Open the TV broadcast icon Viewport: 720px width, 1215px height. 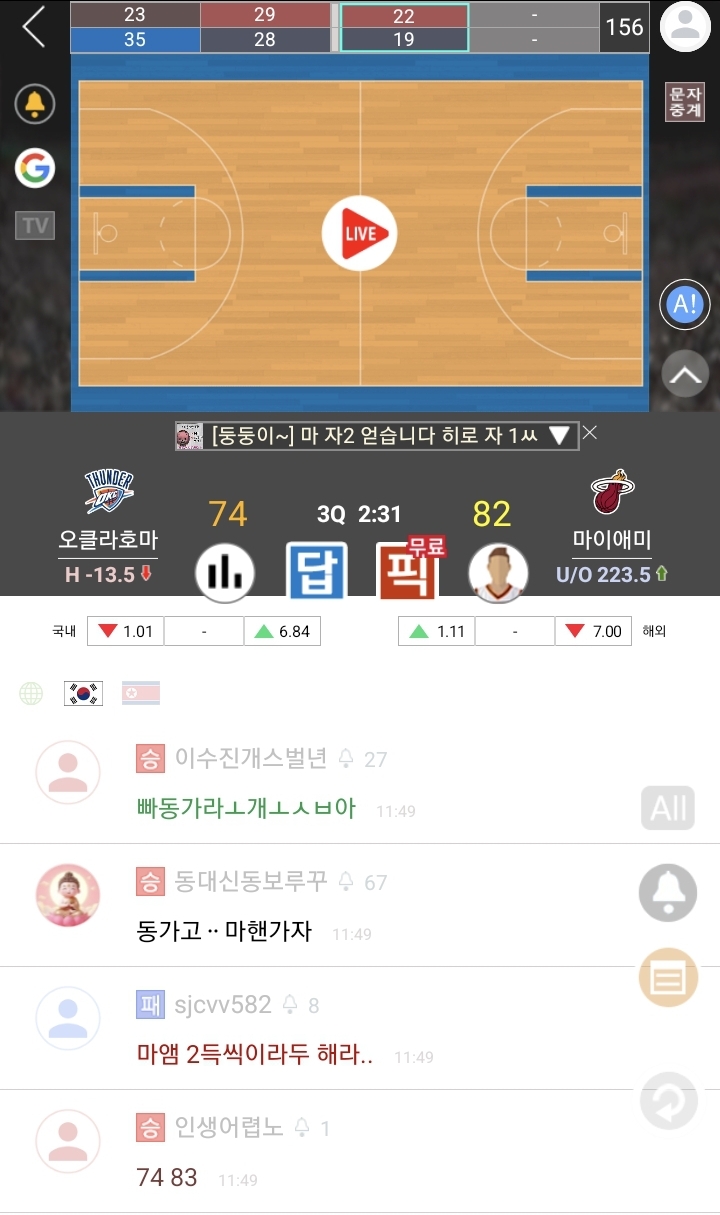[35, 226]
